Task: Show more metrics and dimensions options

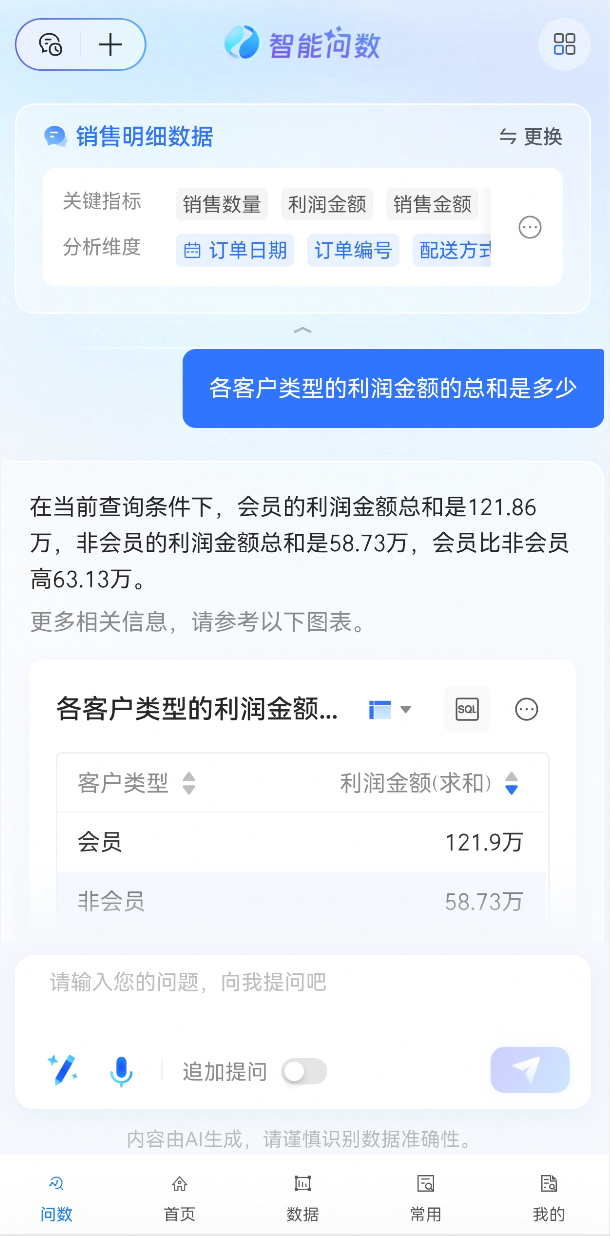Action: pyautogui.click(x=530, y=228)
